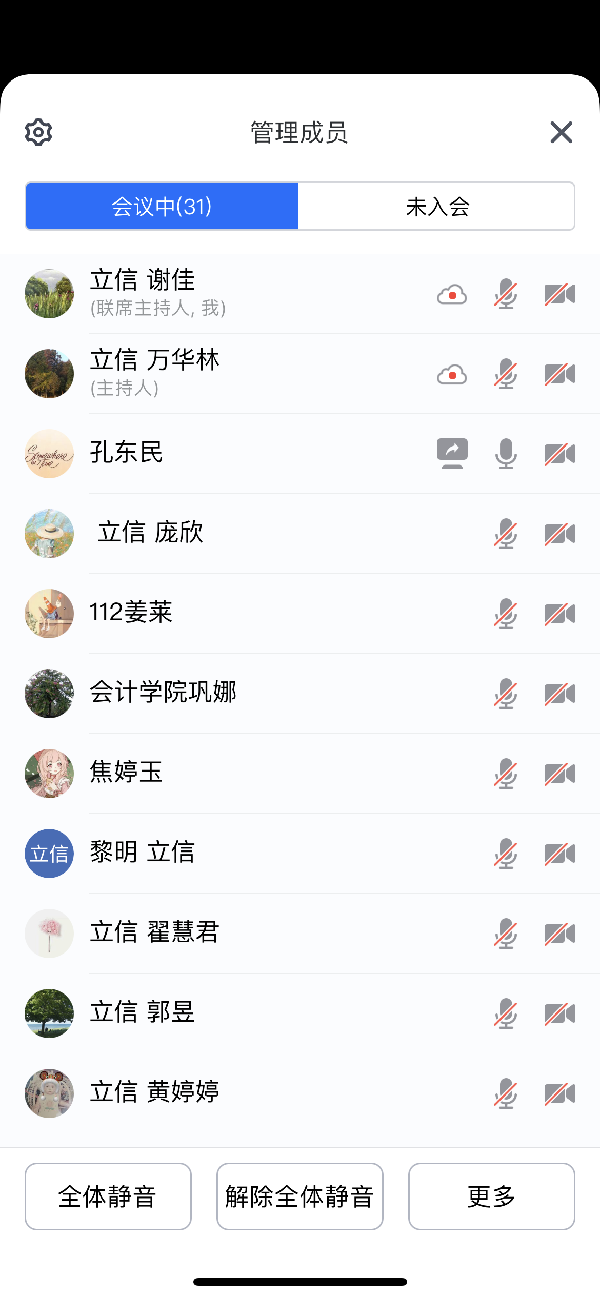Tap the screen-share icon beside 孔东民

pos(452,453)
